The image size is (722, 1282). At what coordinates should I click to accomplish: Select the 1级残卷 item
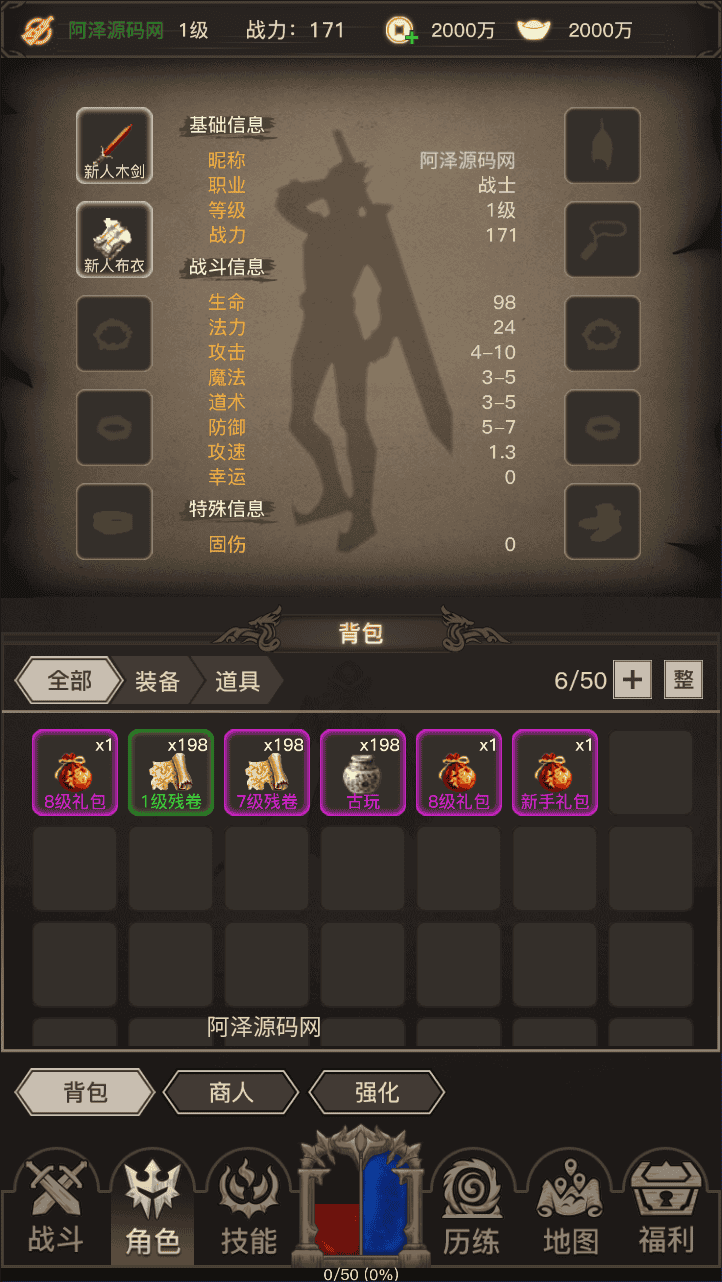pos(171,773)
